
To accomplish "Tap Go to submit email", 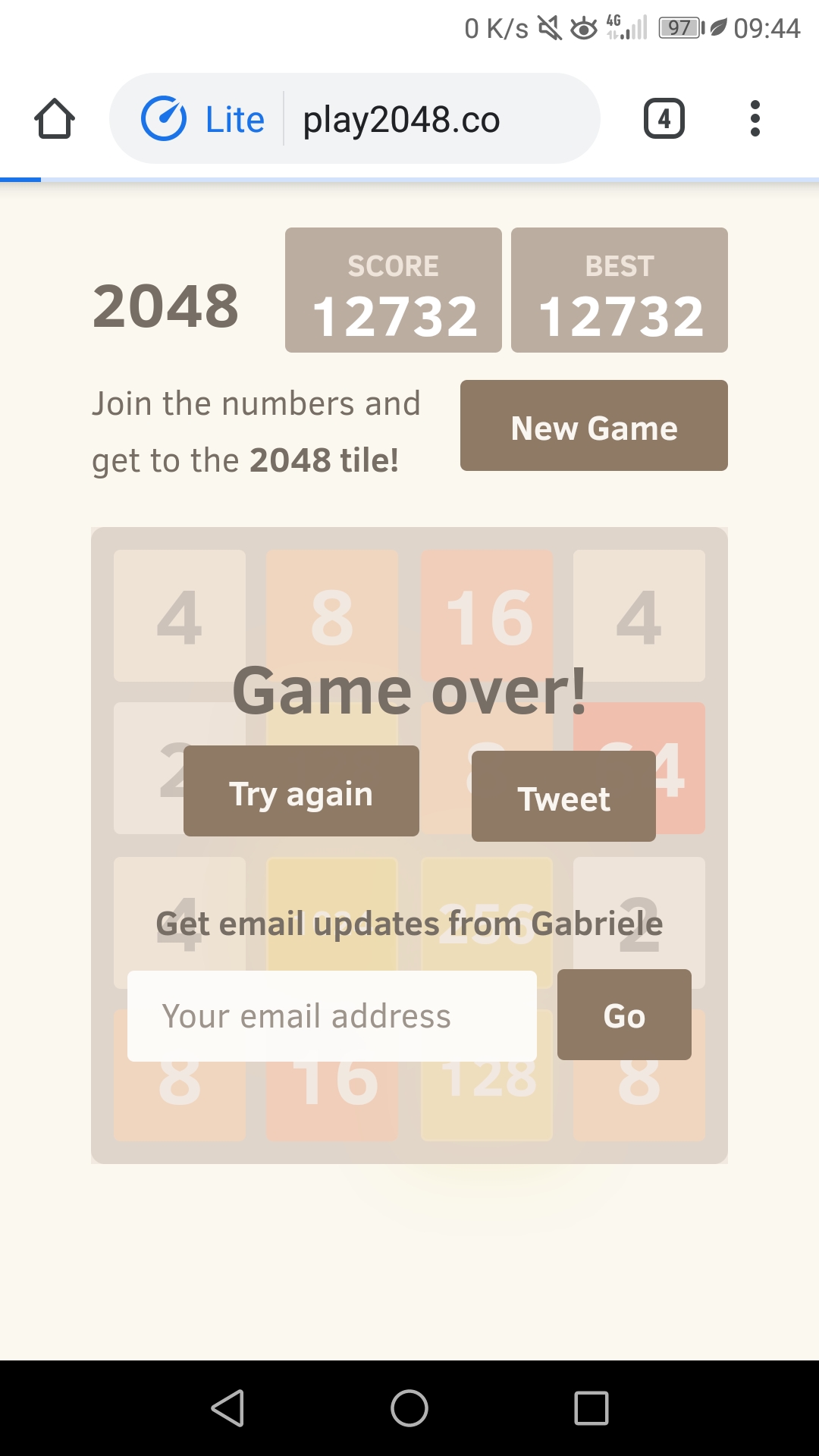I will click(624, 1015).
